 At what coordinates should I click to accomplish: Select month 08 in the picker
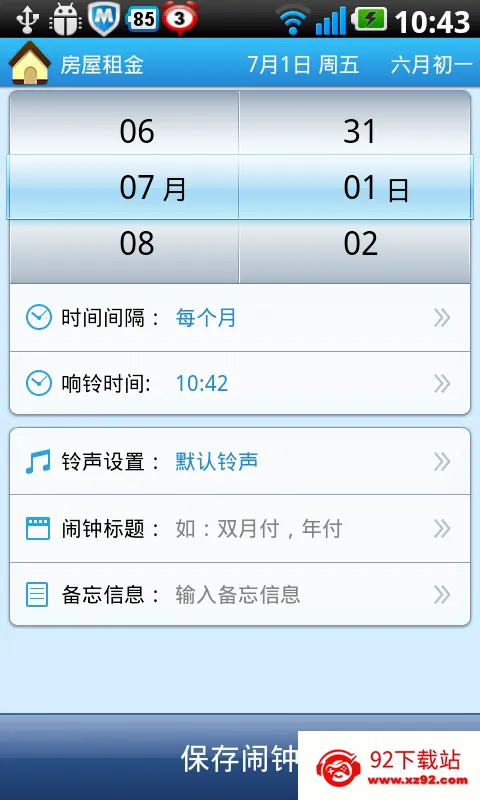tap(137, 243)
